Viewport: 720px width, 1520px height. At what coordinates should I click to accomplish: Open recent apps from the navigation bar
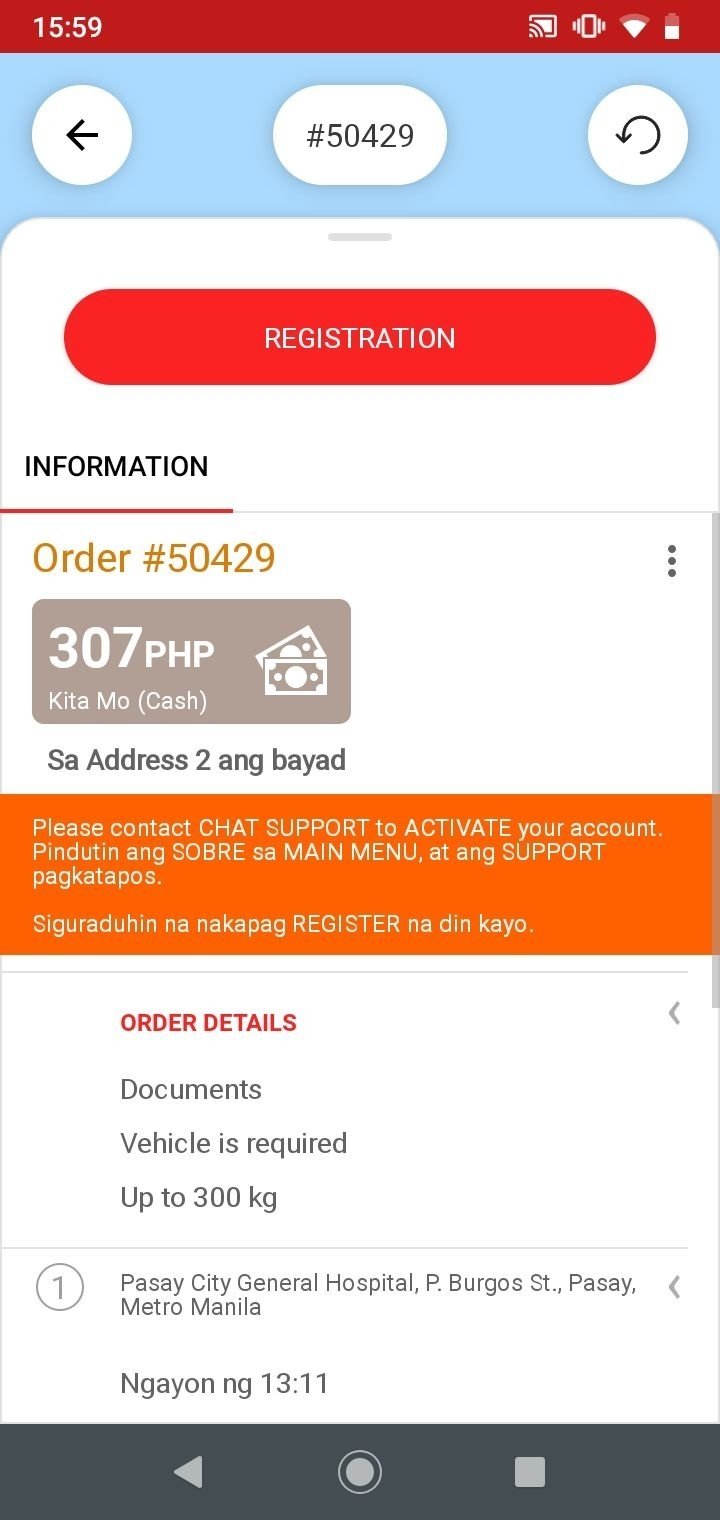[x=529, y=1471]
